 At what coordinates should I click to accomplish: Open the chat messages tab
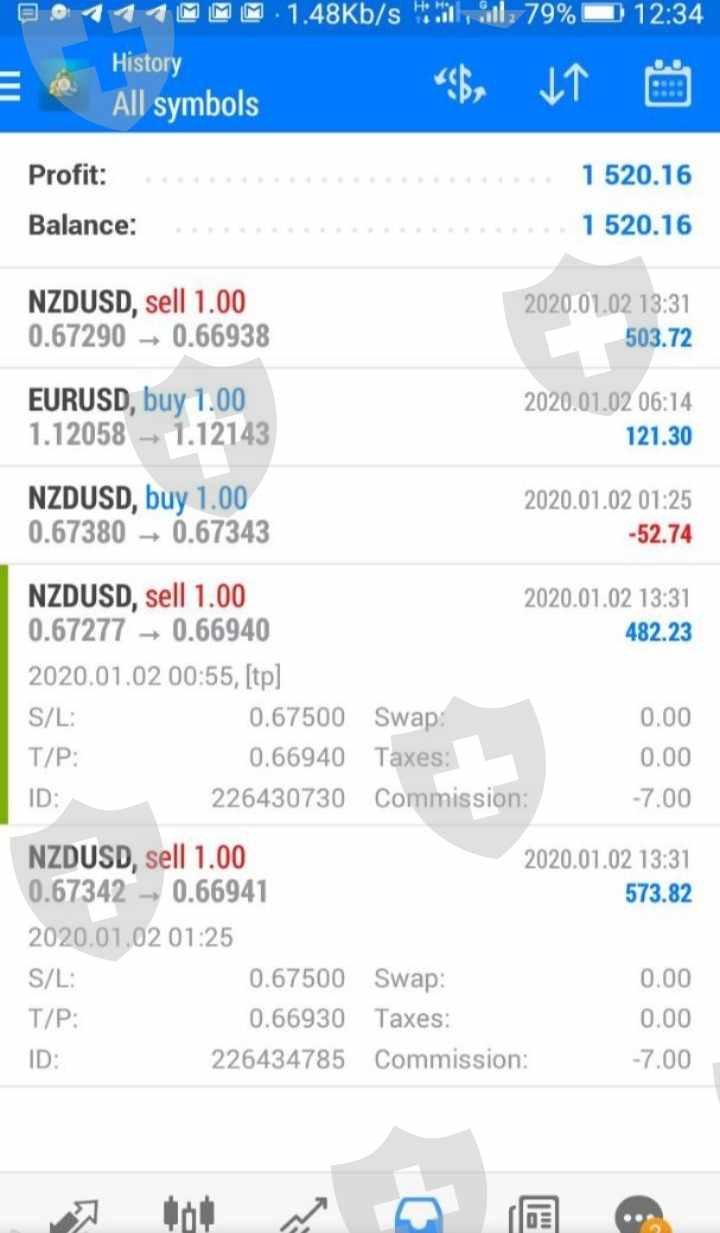pos(640,1214)
